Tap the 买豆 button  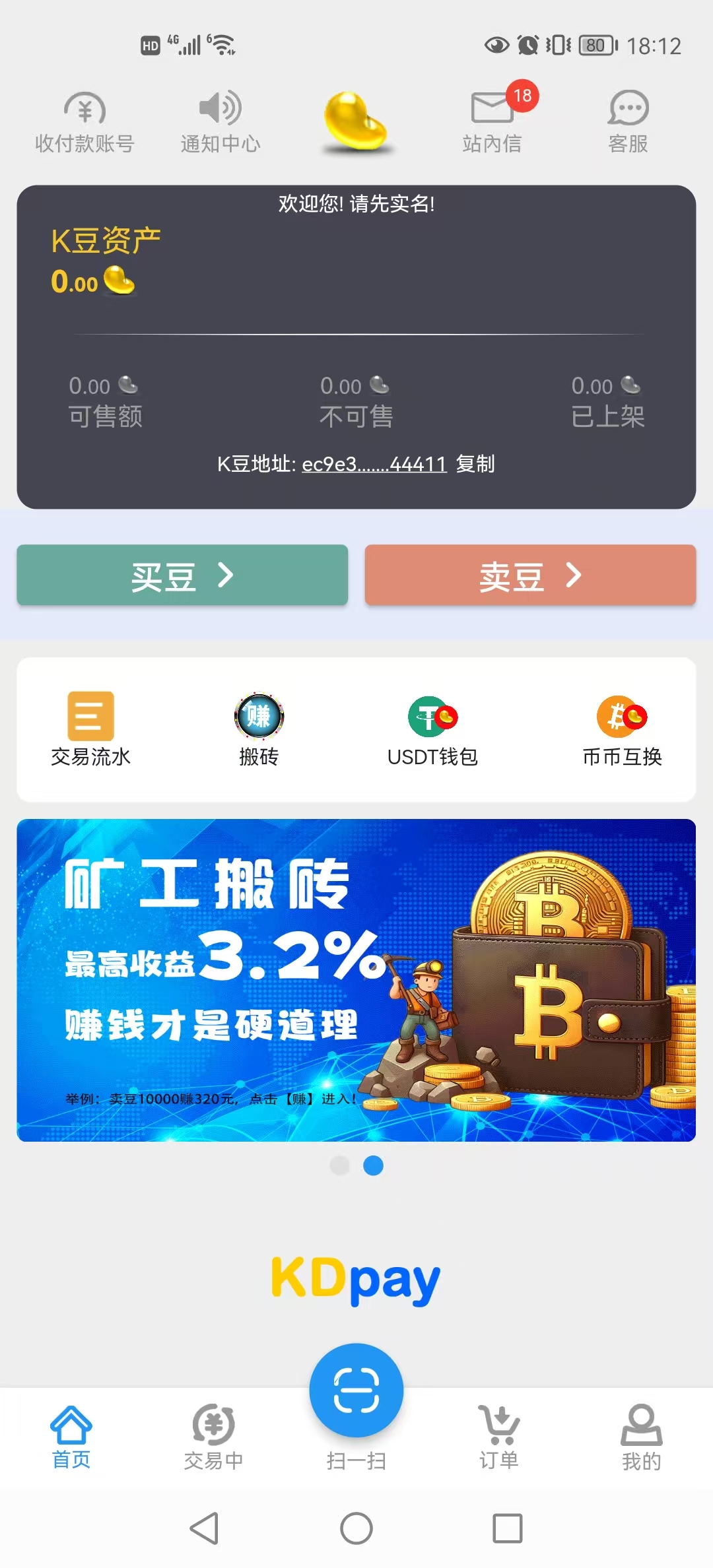(x=182, y=575)
